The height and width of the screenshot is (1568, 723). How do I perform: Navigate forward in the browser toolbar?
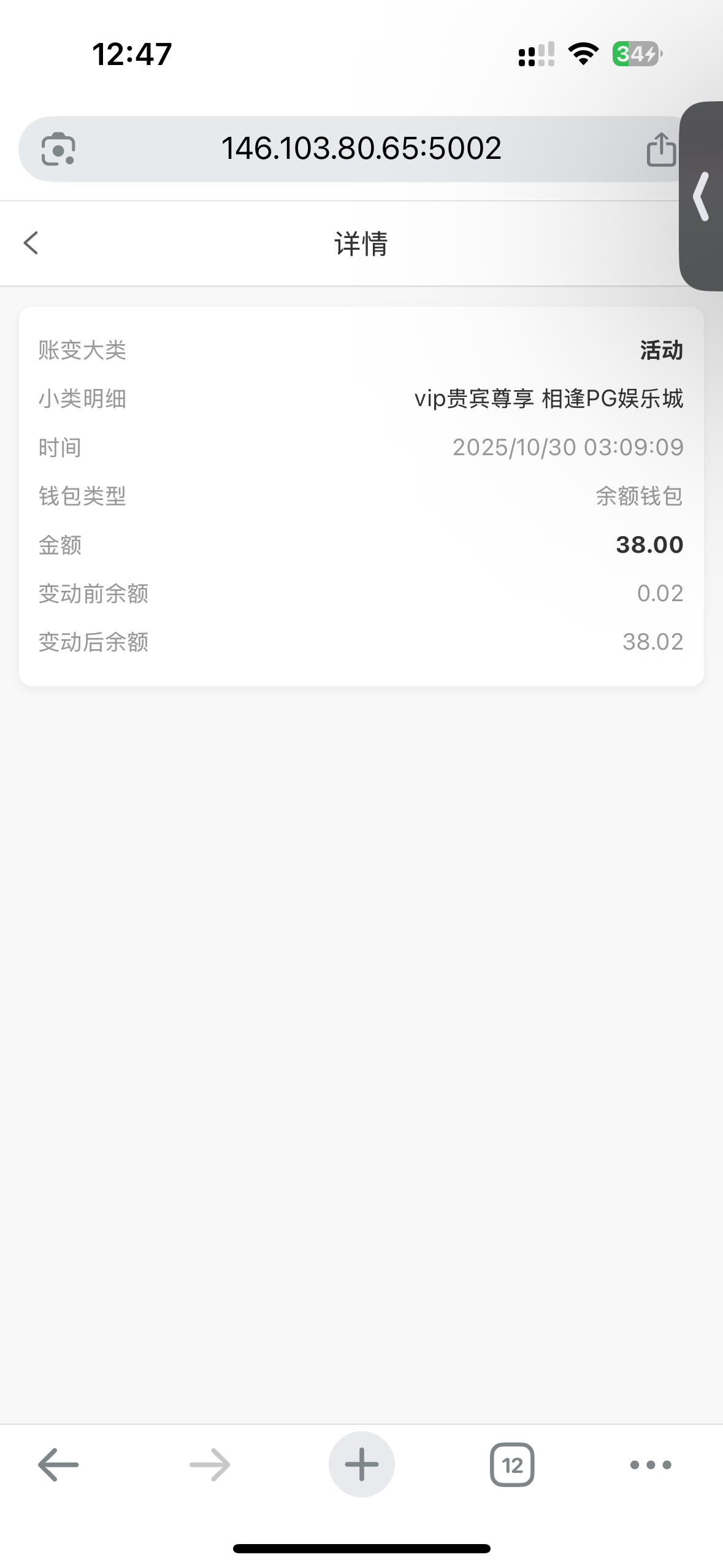pos(210,1465)
